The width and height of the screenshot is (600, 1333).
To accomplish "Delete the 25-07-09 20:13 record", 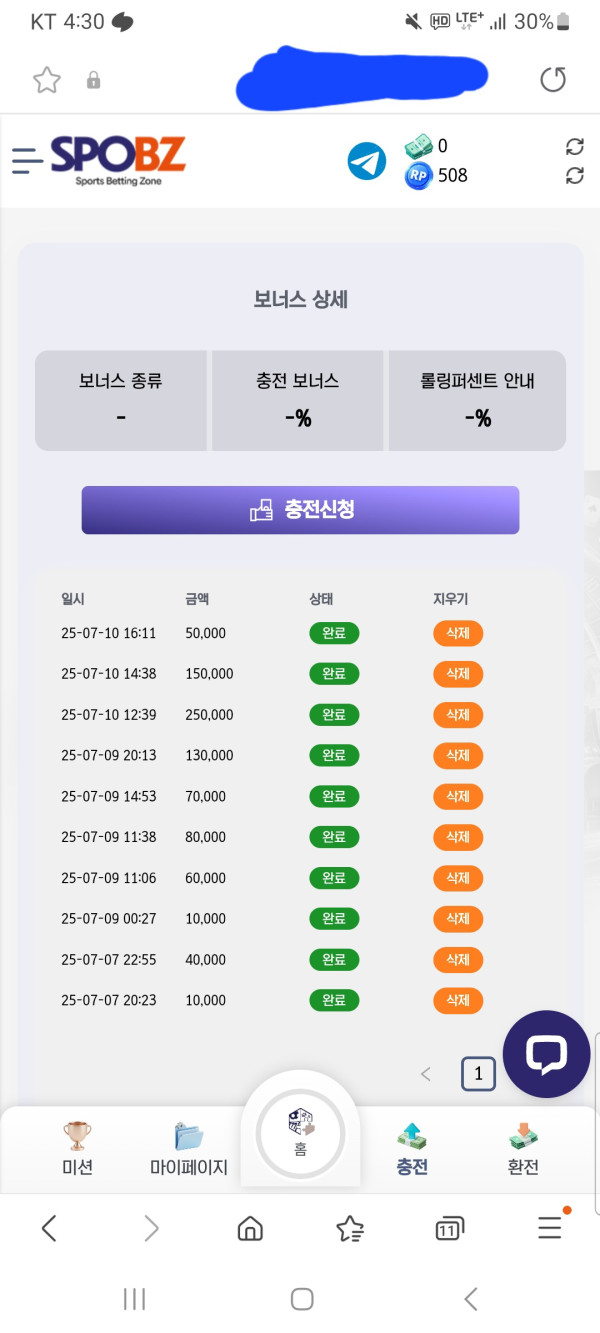I will coord(458,756).
